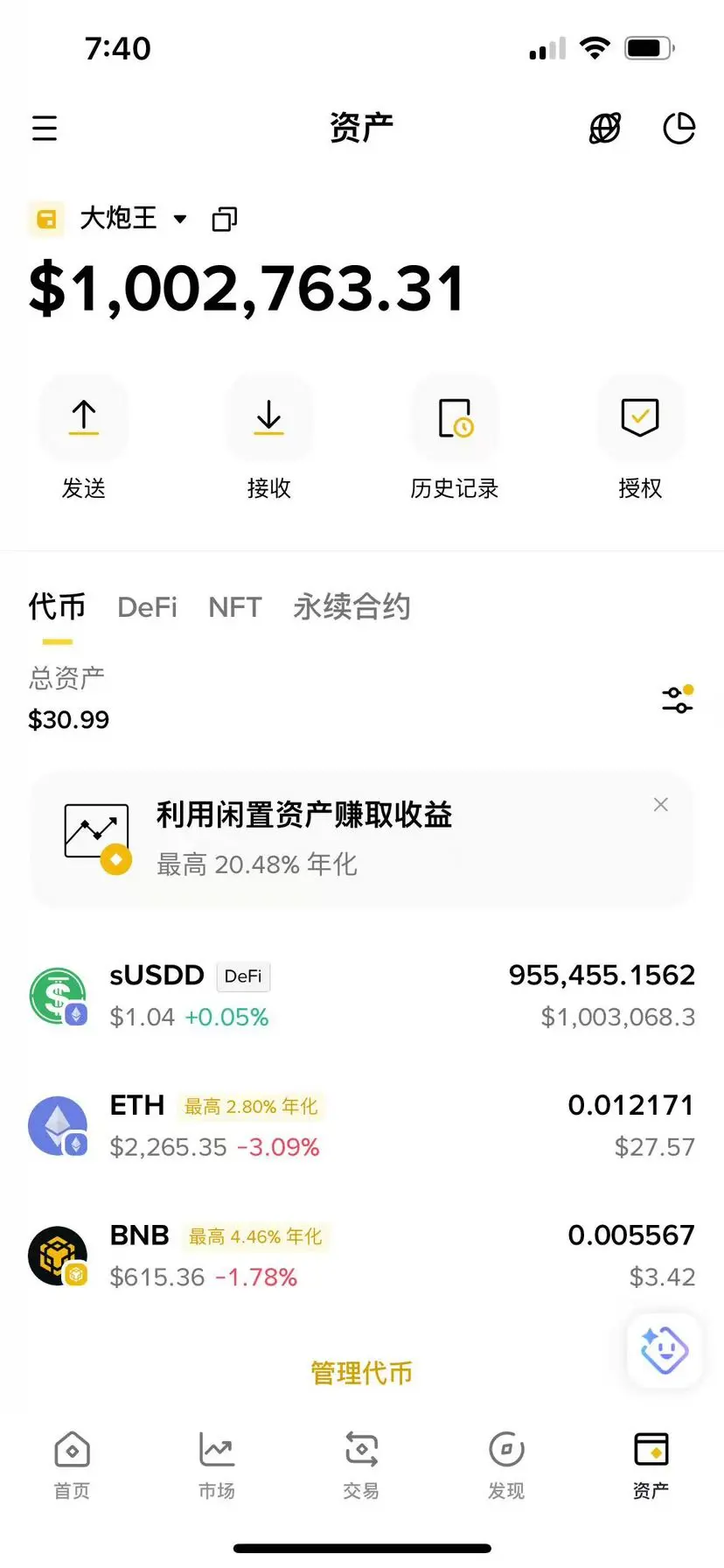
Task: Open the portfolio pie chart icon
Action: coord(679,129)
